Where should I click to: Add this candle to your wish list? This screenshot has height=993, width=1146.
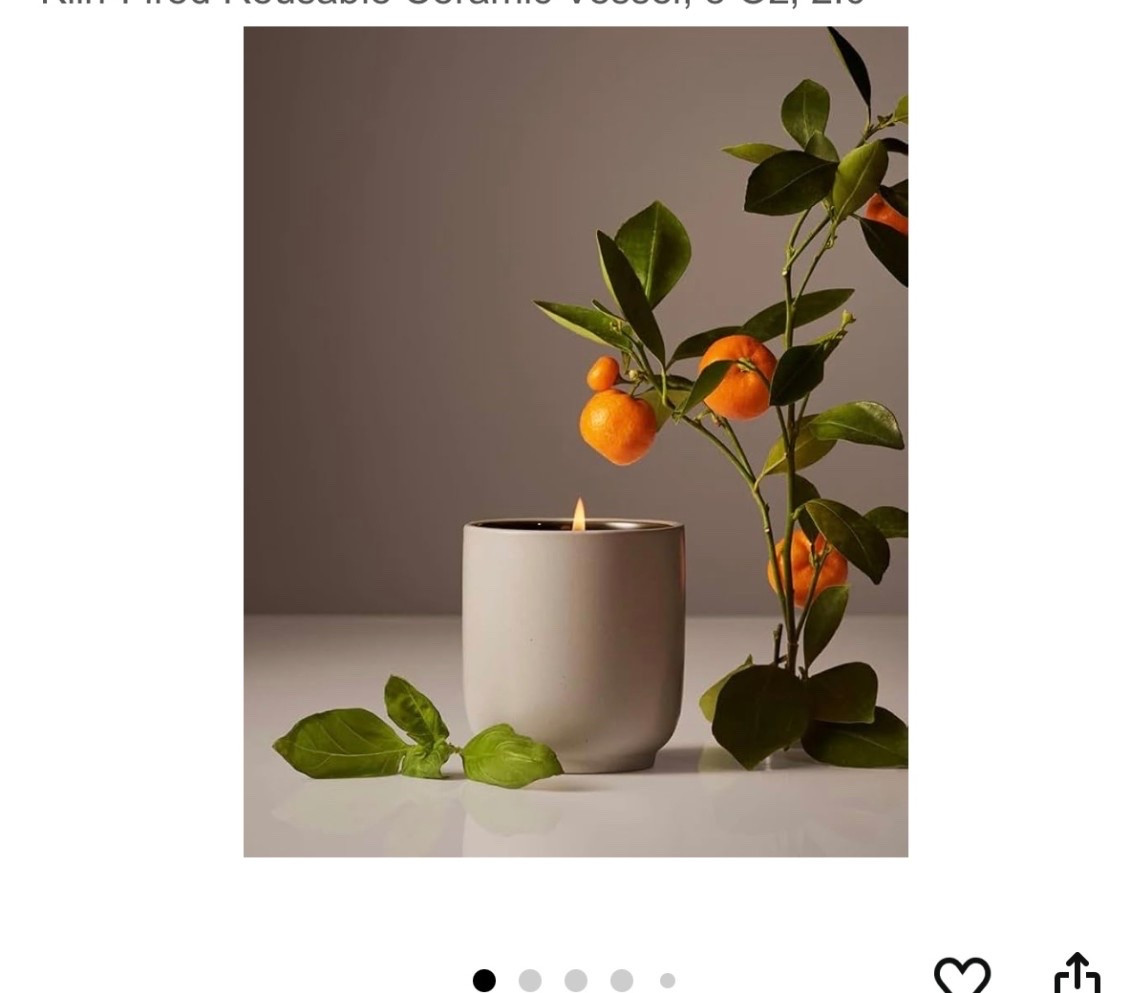coord(961,975)
